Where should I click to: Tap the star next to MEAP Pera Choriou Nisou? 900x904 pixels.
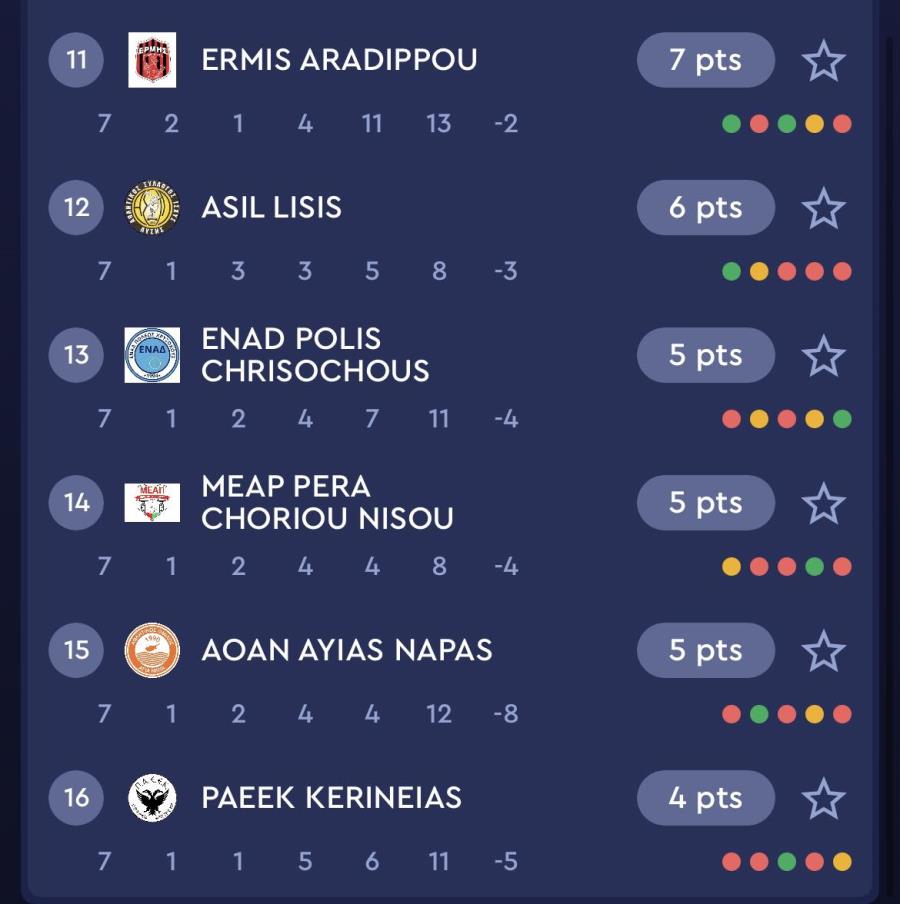coord(824,503)
